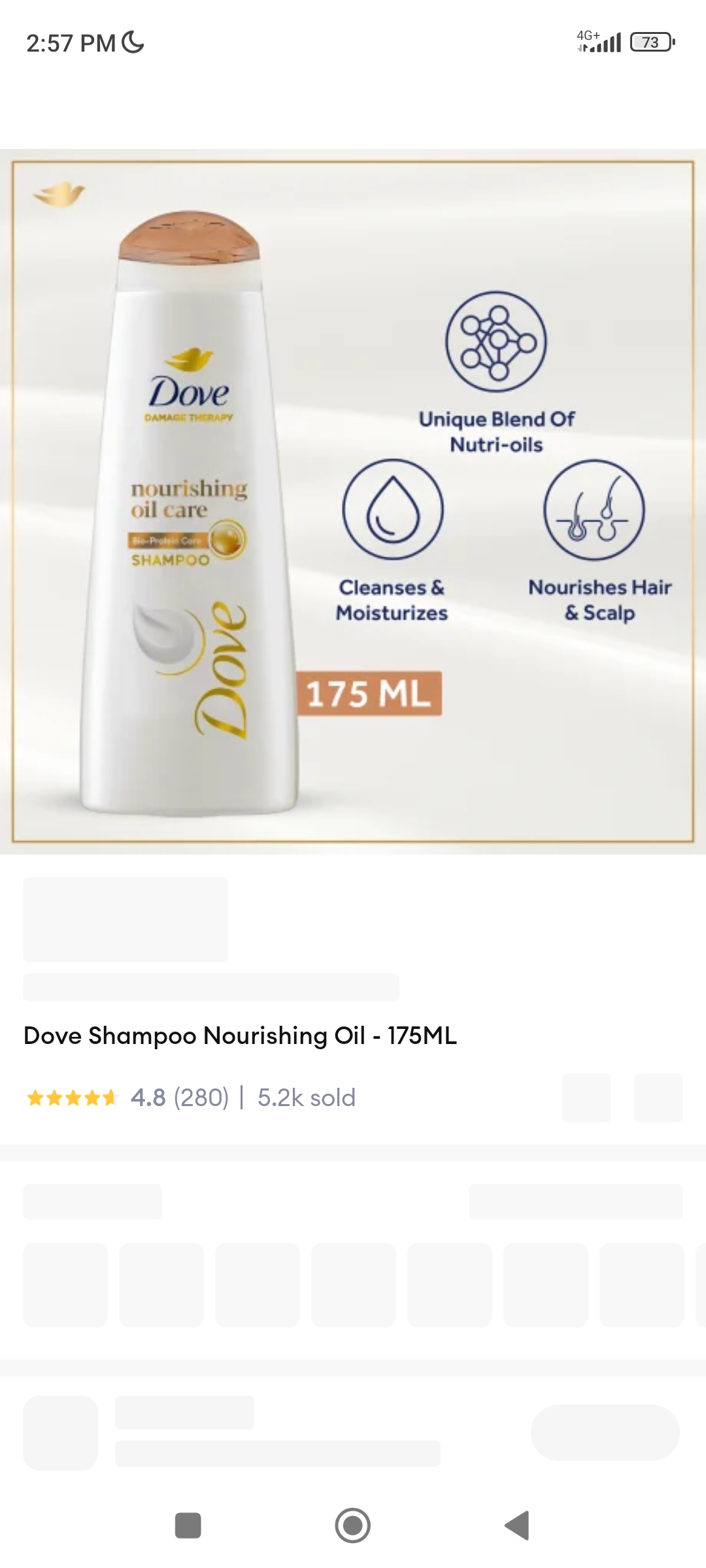Go back with system back button
706x1568 pixels.
(x=517, y=1526)
